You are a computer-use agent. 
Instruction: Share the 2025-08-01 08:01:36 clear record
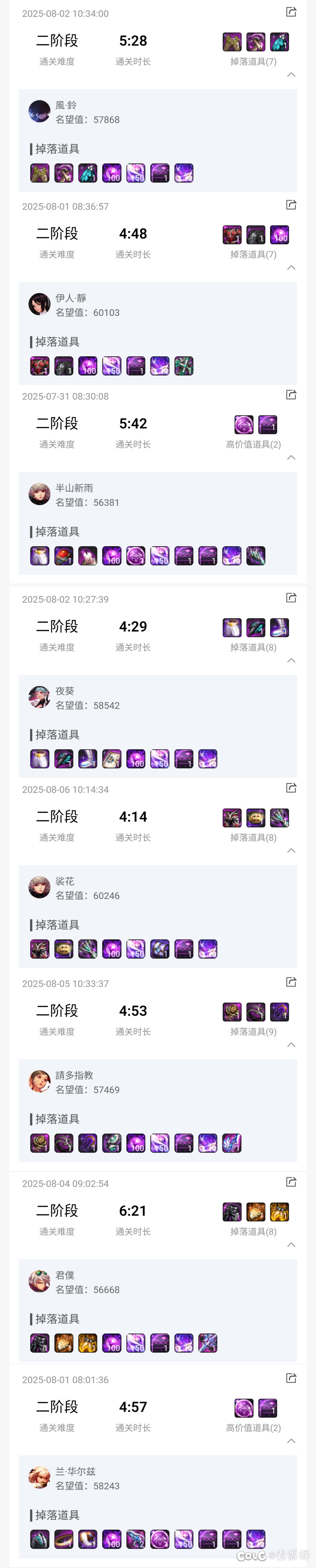pyautogui.click(x=291, y=1379)
